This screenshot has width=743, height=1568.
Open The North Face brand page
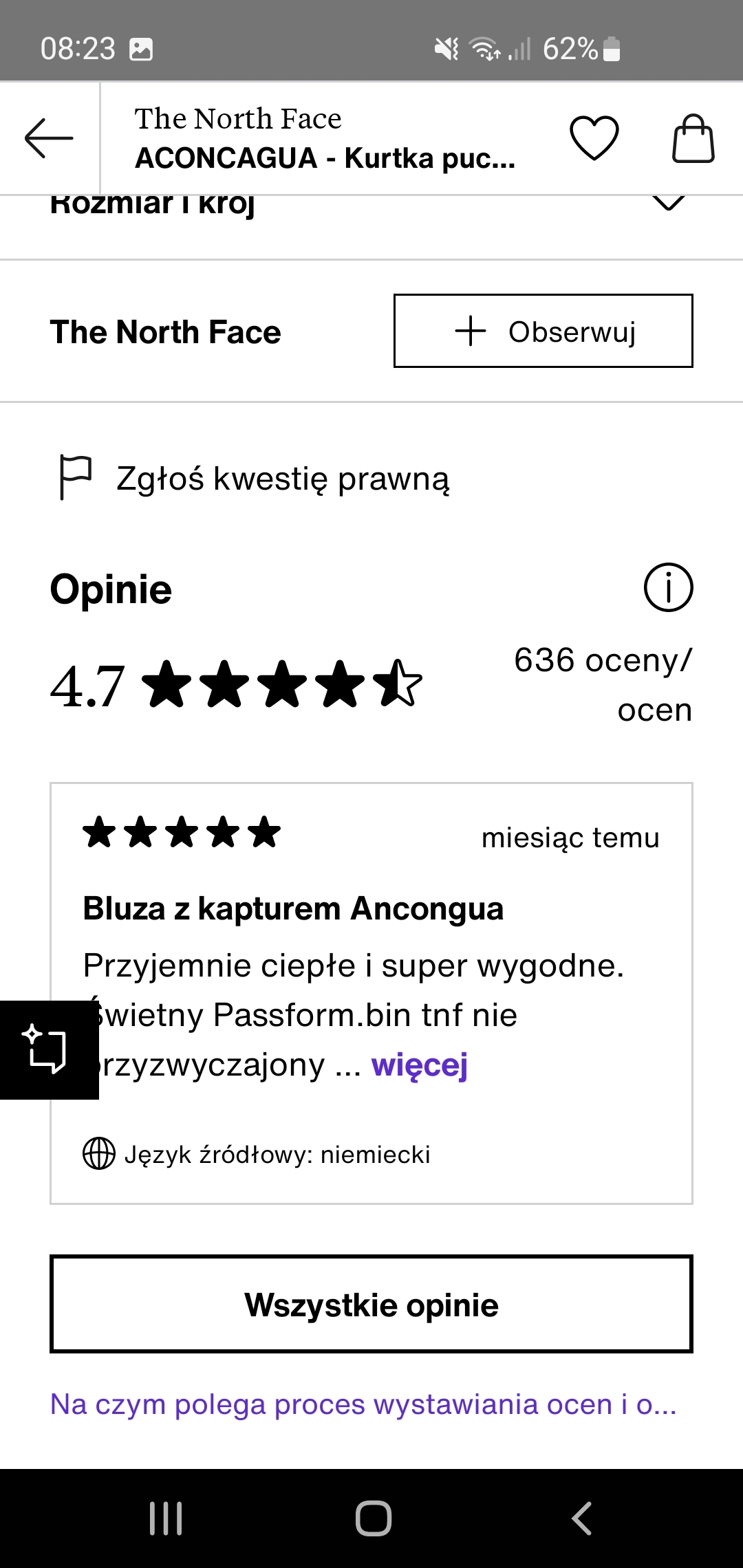(165, 332)
